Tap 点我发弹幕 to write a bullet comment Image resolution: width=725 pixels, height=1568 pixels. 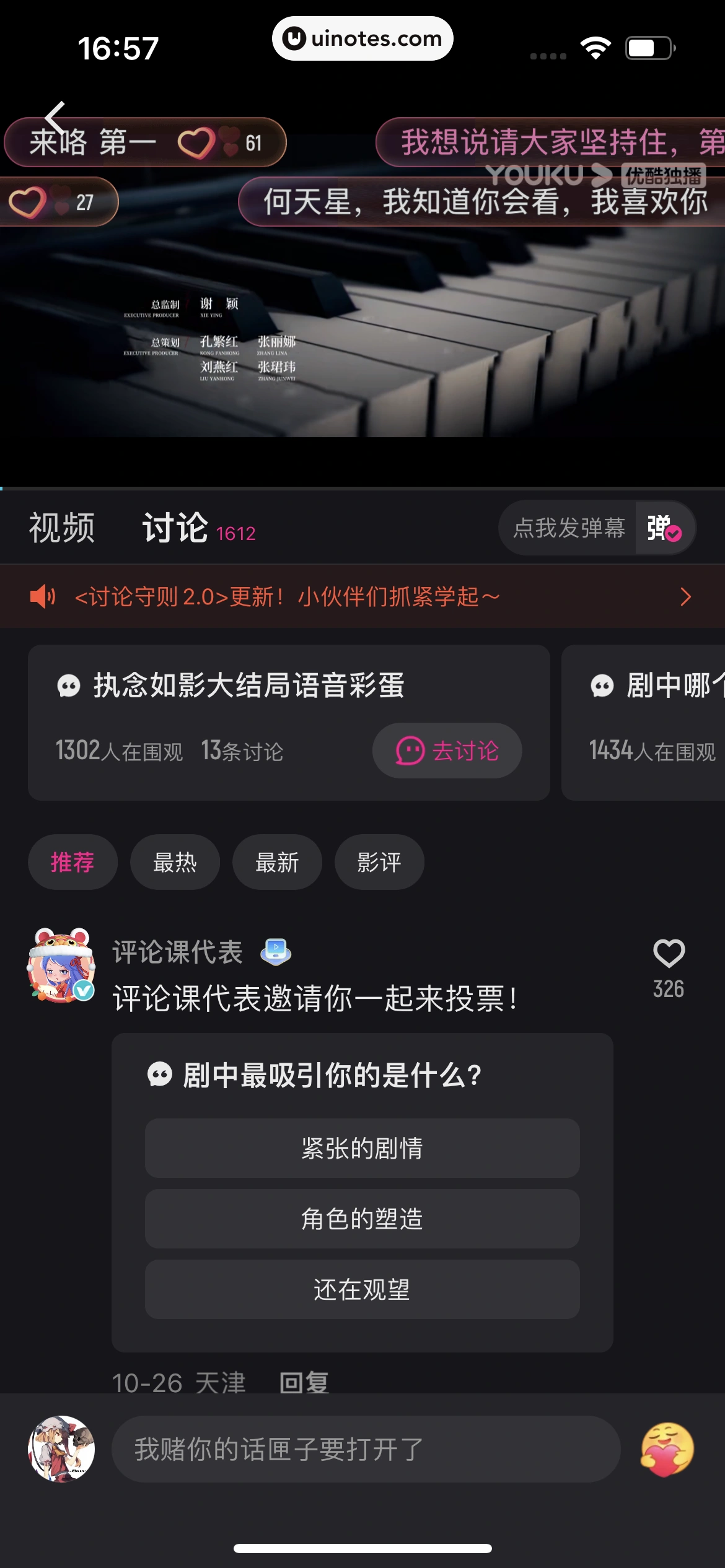coord(569,528)
